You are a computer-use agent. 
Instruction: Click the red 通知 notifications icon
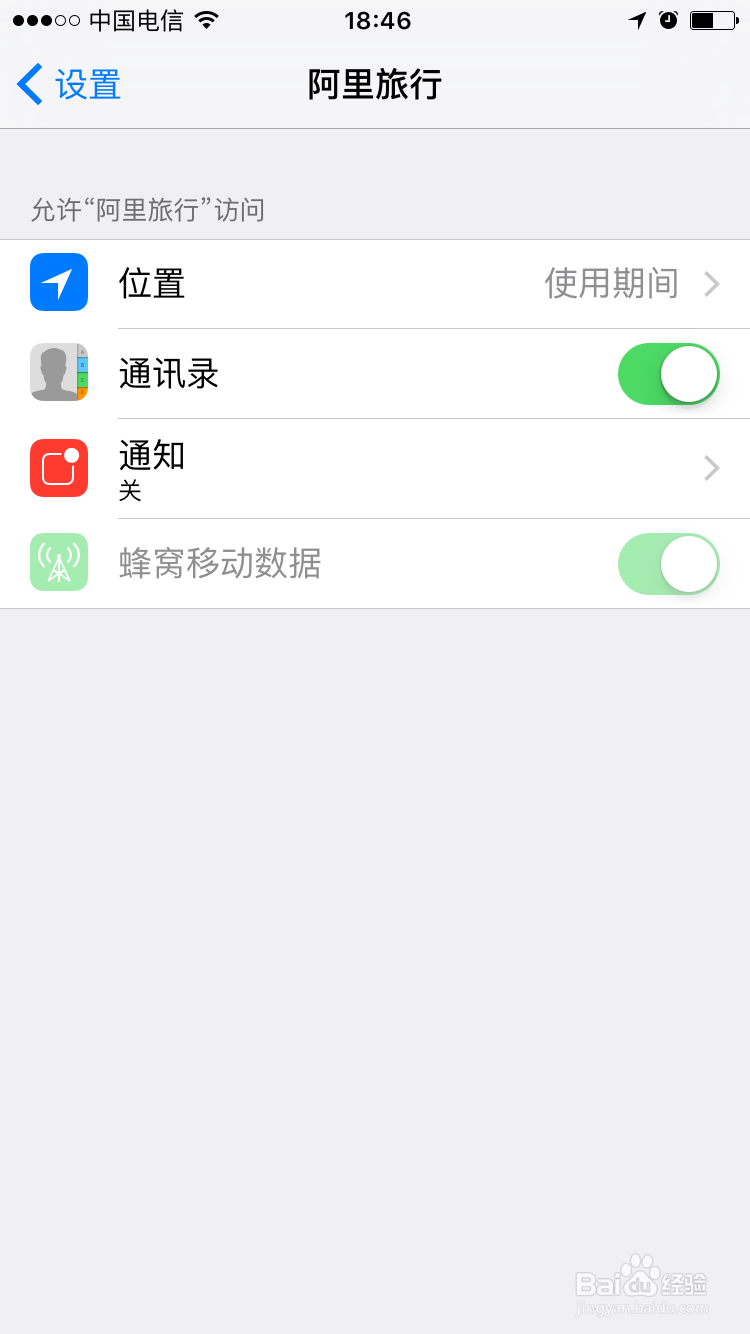tap(58, 468)
